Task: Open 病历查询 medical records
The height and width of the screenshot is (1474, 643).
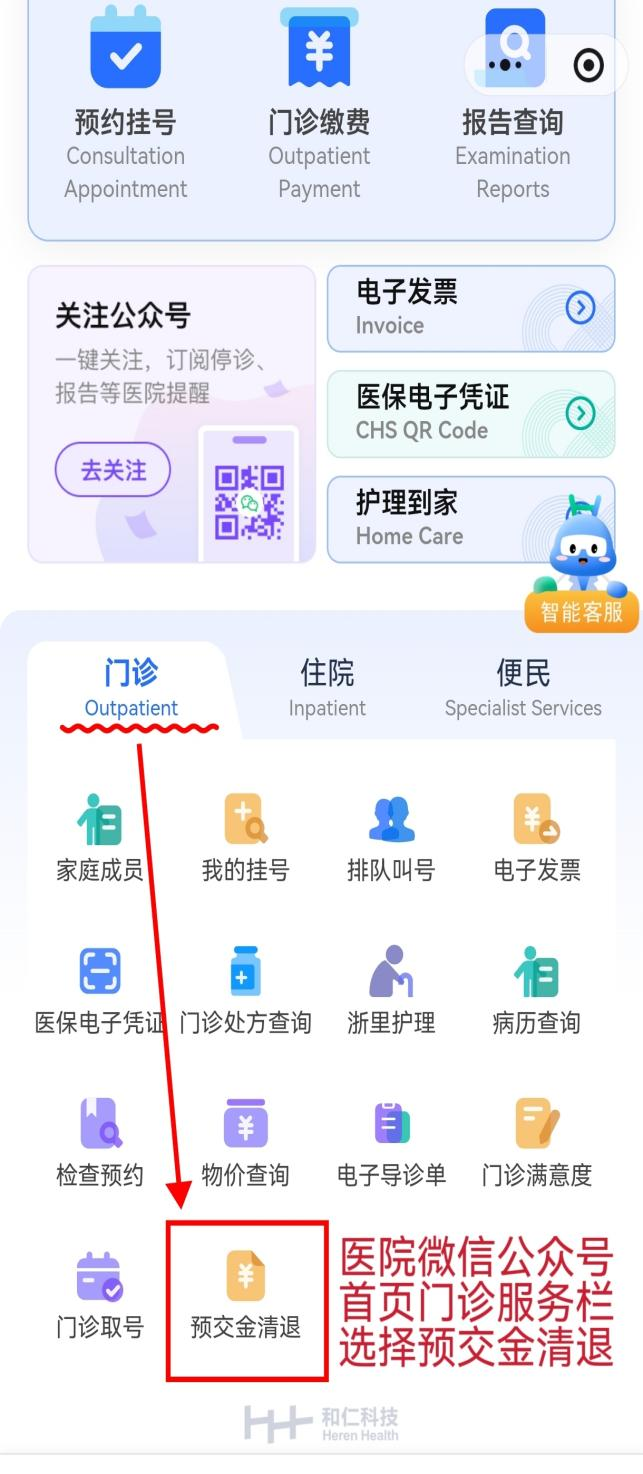Action: point(536,990)
